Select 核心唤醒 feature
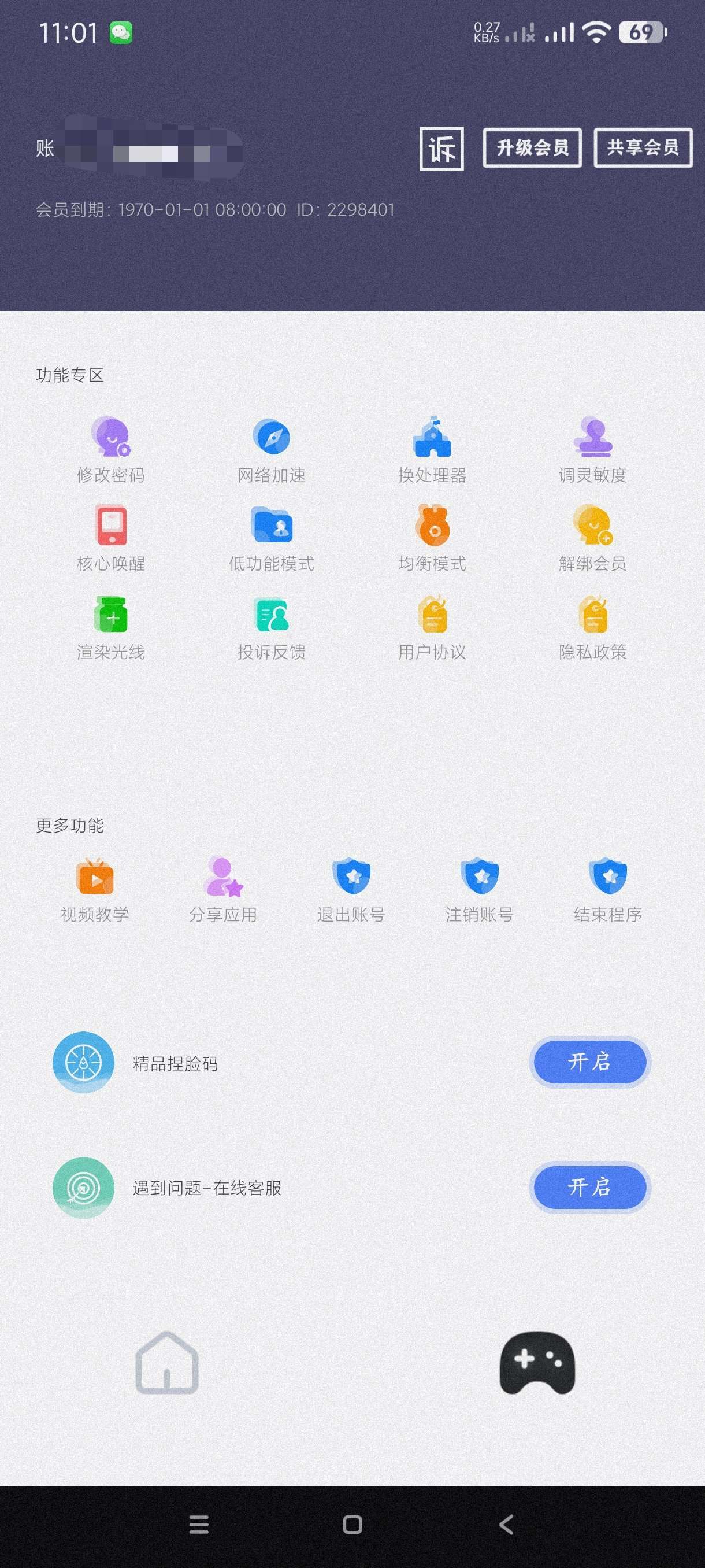The image size is (705, 1568). tap(111, 539)
